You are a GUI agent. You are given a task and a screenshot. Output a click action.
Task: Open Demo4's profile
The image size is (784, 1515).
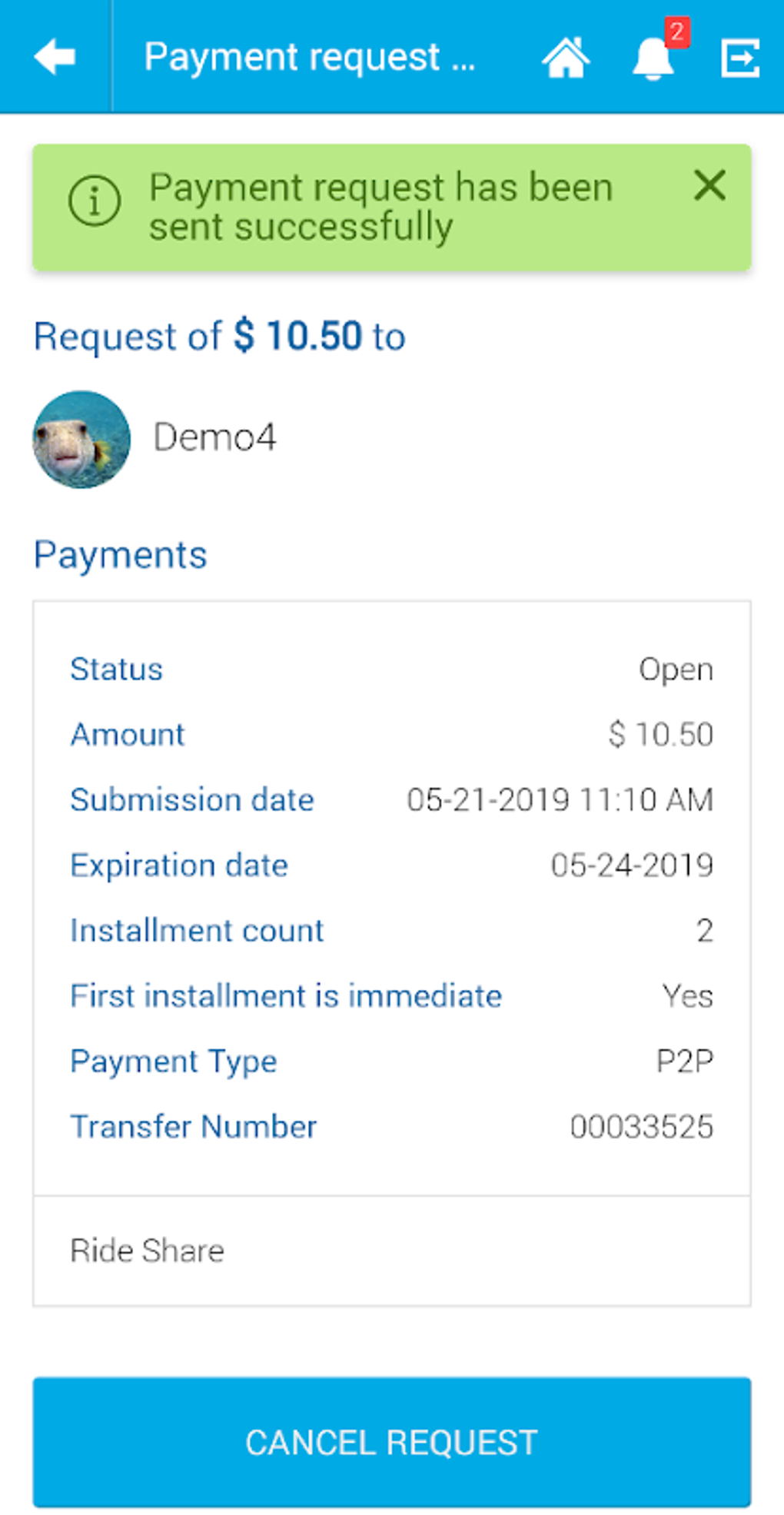pyautogui.click(x=154, y=439)
